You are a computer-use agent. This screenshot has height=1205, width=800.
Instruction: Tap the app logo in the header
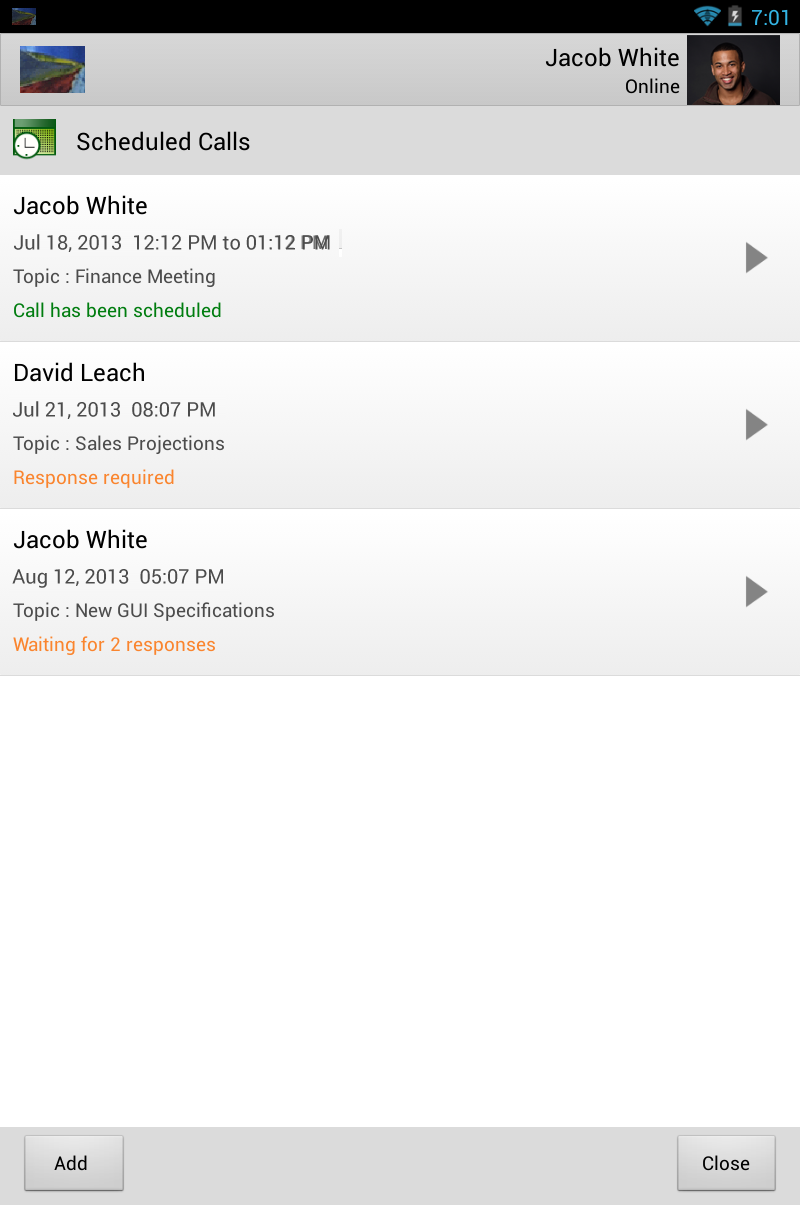point(52,70)
